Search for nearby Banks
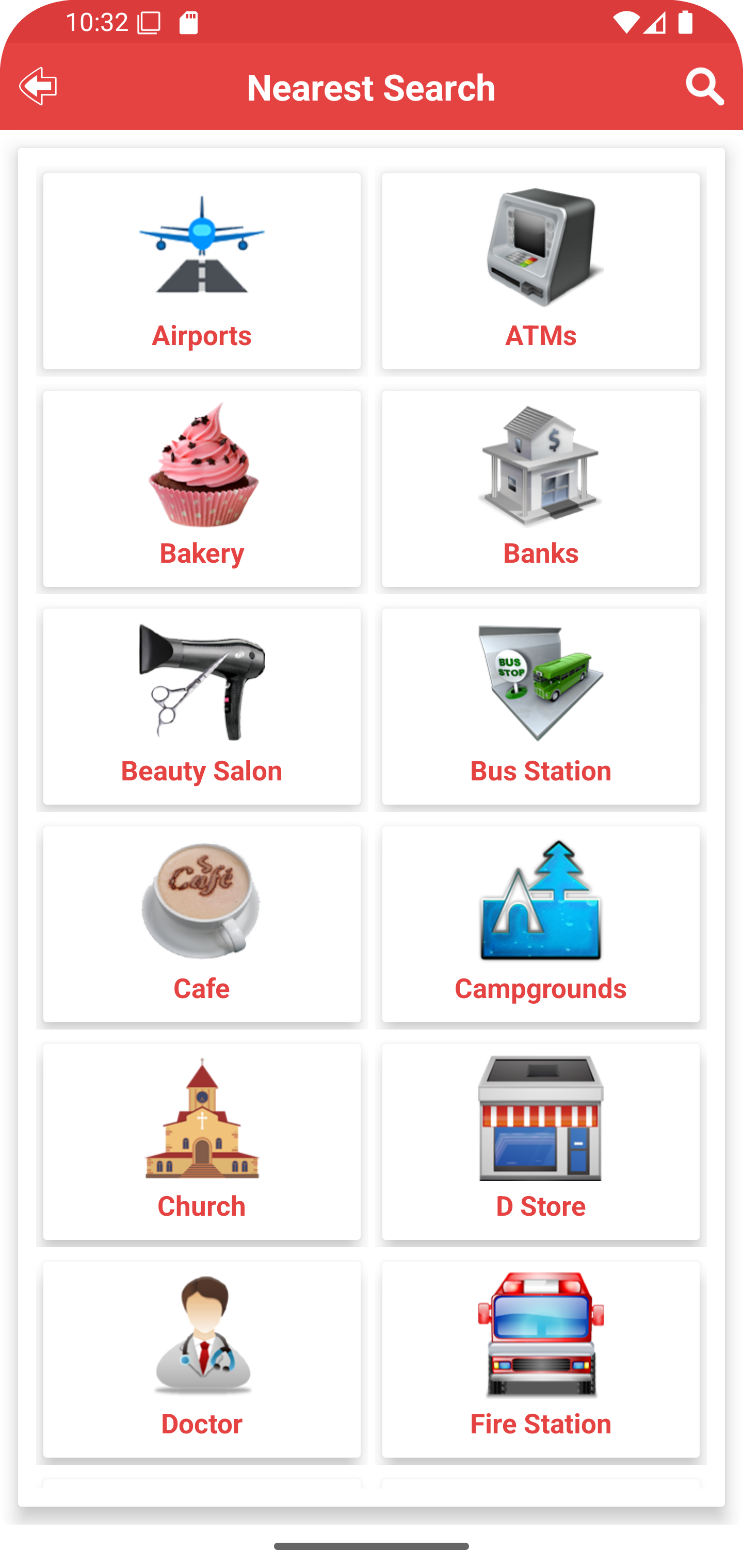743x1568 pixels. [540, 489]
